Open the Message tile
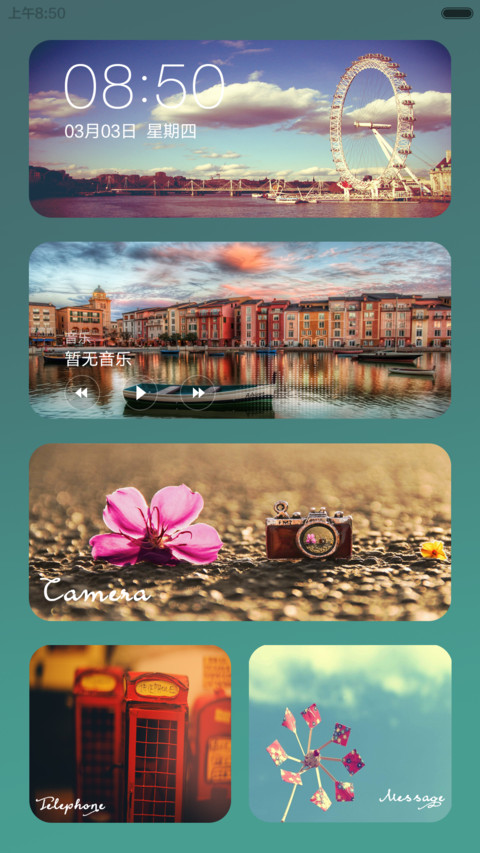The width and height of the screenshot is (480, 853). pyautogui.click(x=350, y=733)
